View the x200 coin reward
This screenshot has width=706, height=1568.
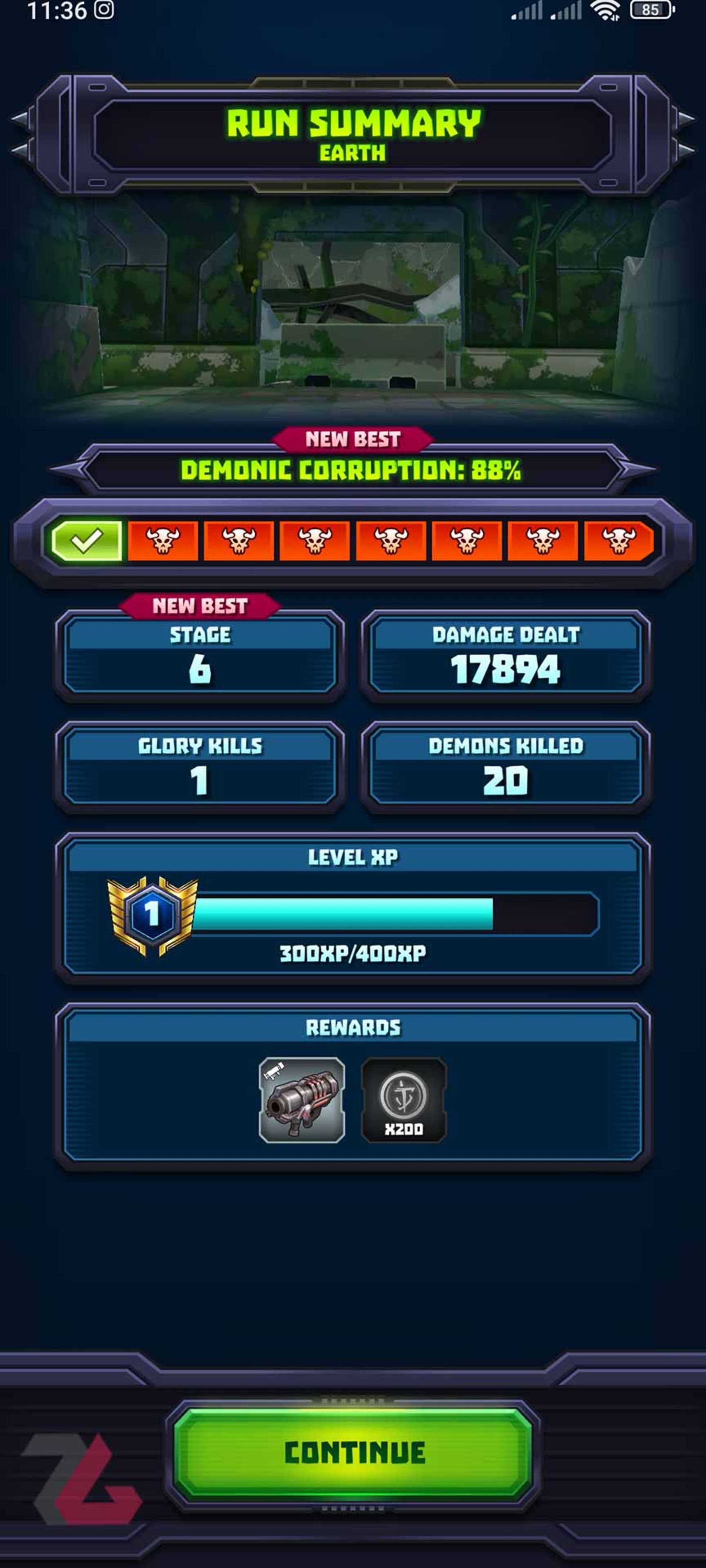click(x=404, y=1100)
